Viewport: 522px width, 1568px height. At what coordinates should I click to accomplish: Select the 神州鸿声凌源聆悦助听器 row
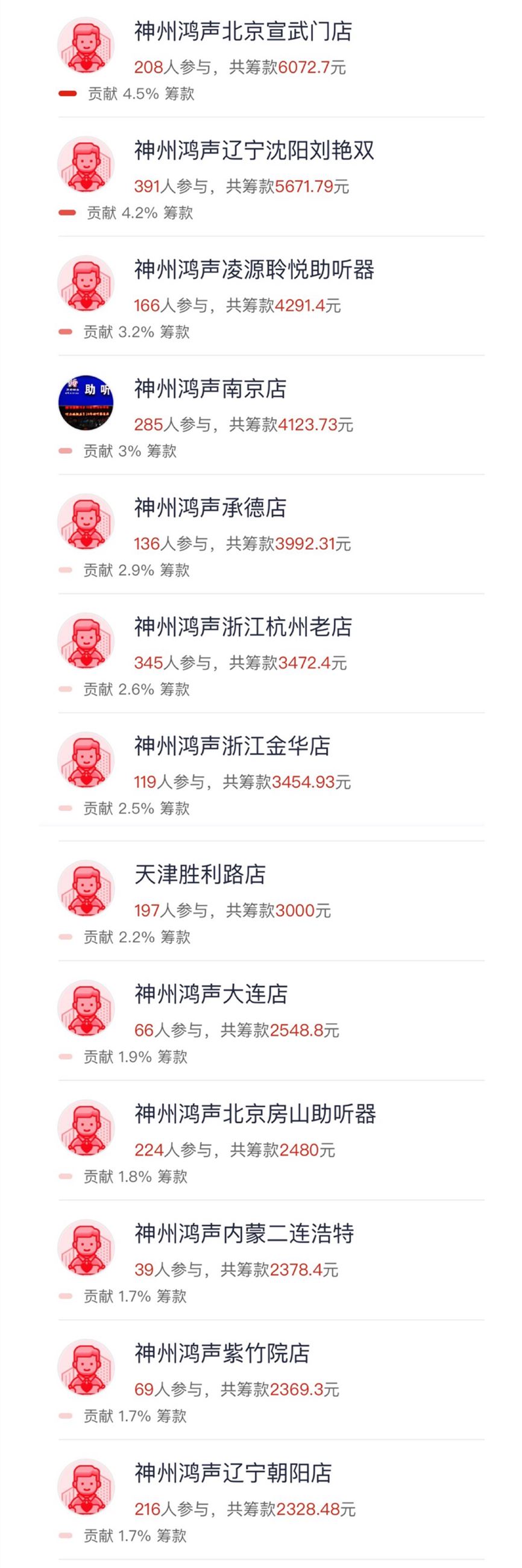(254, 270)
